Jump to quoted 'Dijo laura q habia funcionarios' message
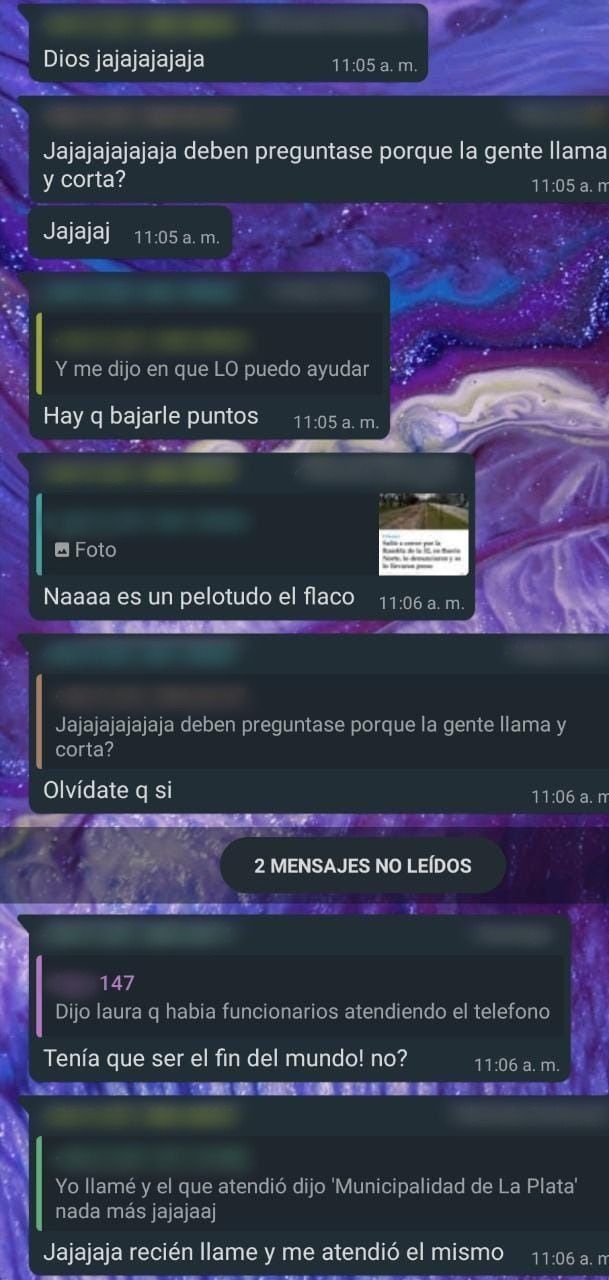 [302, 1000]
